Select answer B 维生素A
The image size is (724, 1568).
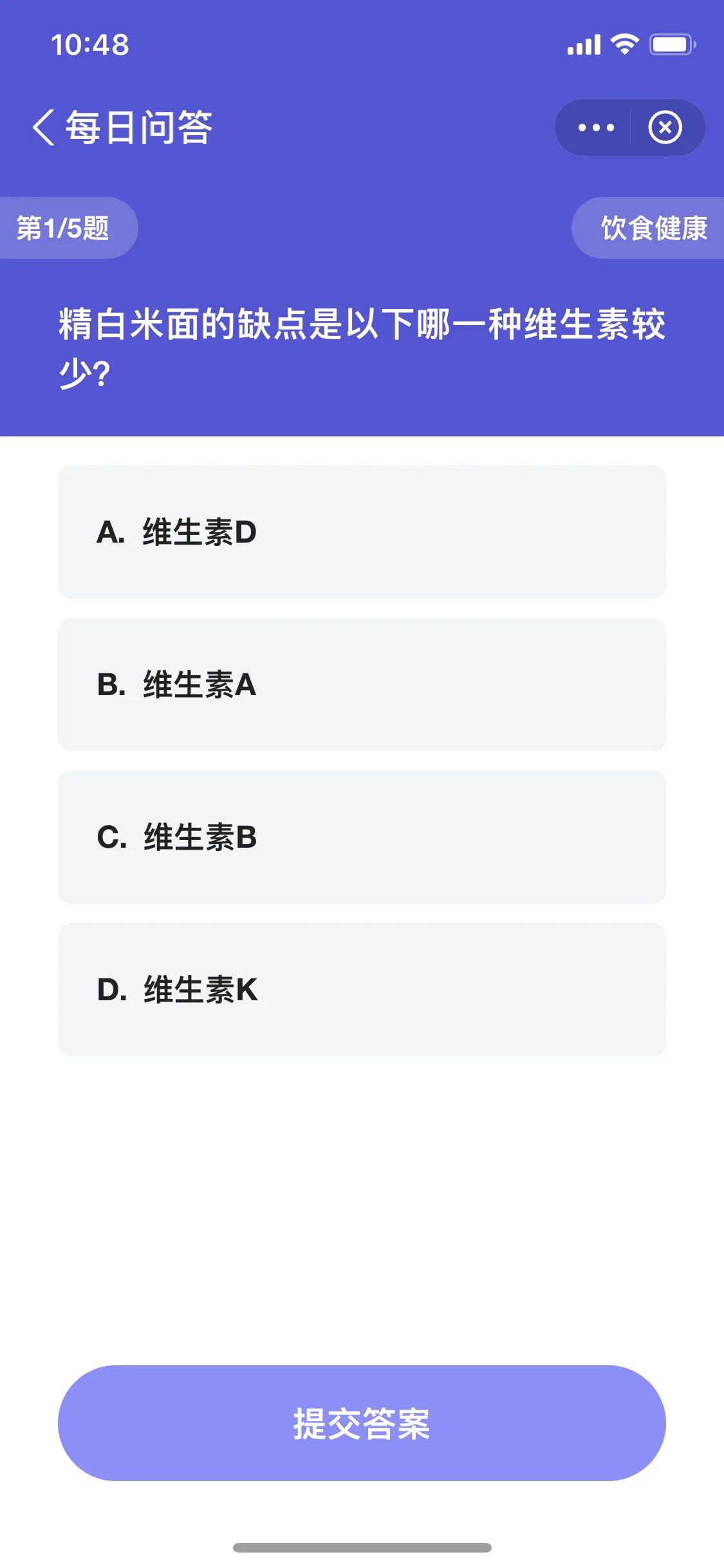(362, 684)
